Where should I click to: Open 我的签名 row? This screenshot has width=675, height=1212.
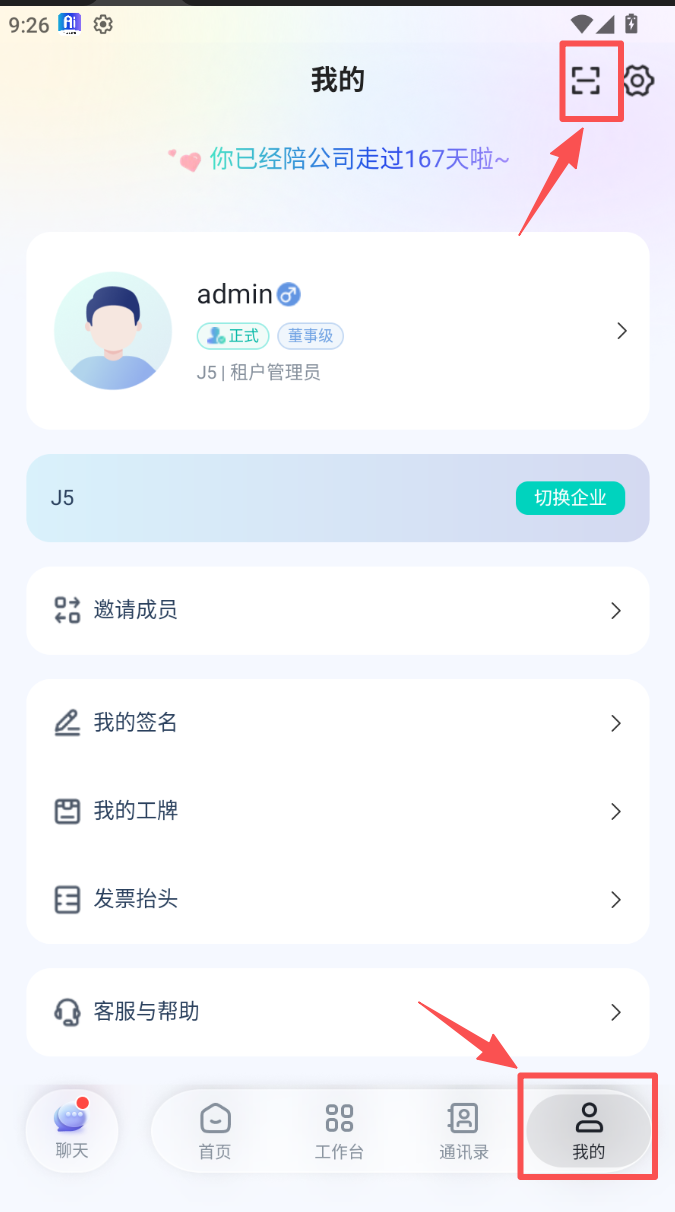click(x=338, y=723)
